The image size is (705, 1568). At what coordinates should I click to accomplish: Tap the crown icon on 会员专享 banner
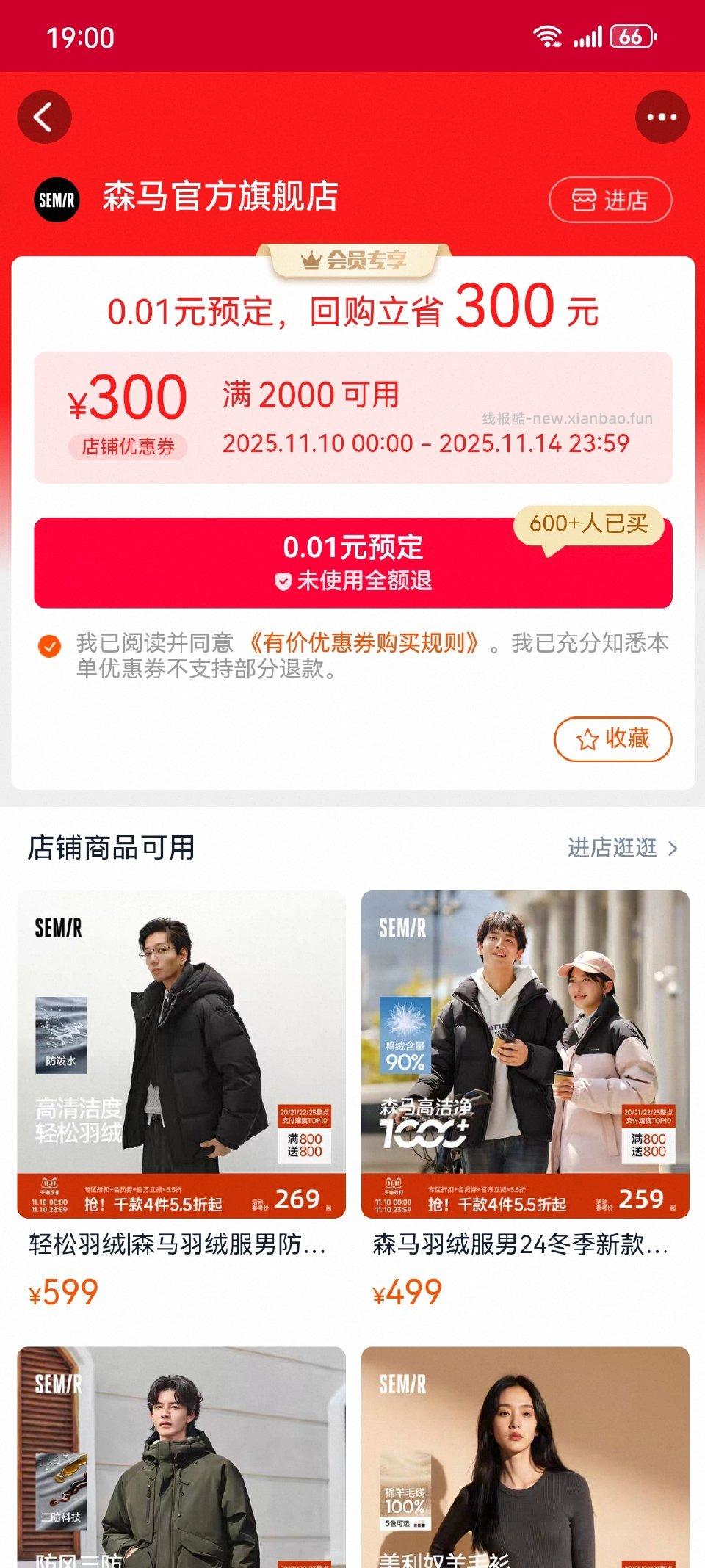click(314, 260)
